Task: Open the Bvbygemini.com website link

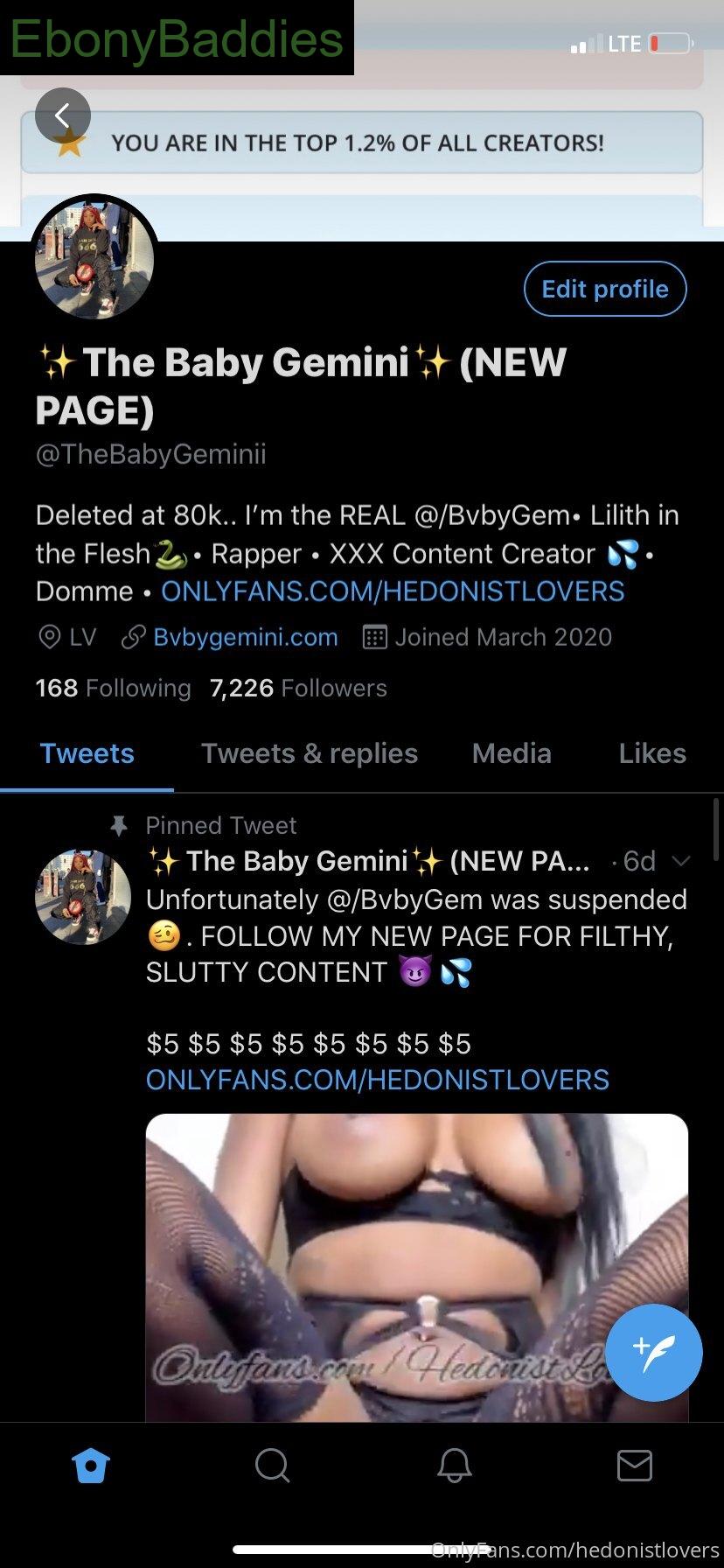Action: 246,637
